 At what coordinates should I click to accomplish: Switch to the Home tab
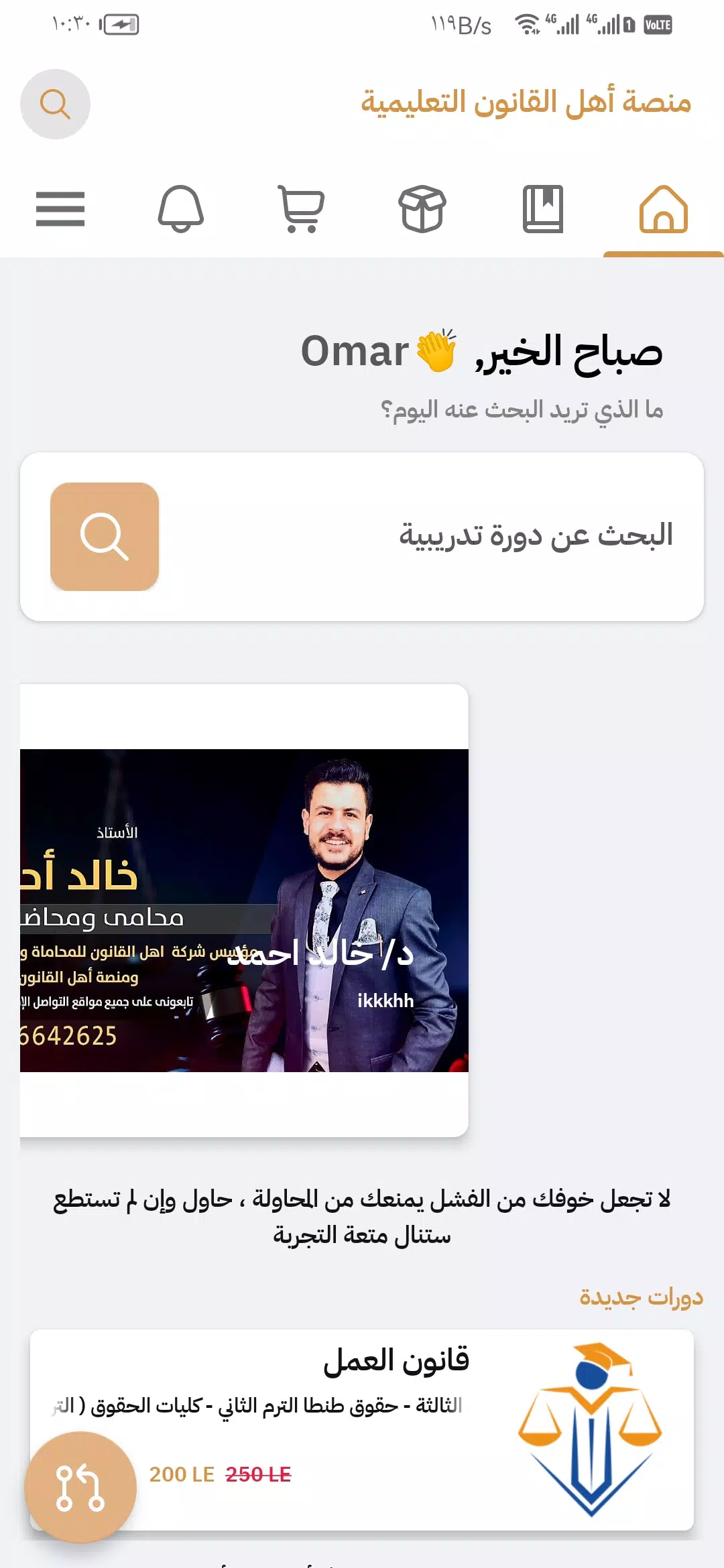pos(663,209)
